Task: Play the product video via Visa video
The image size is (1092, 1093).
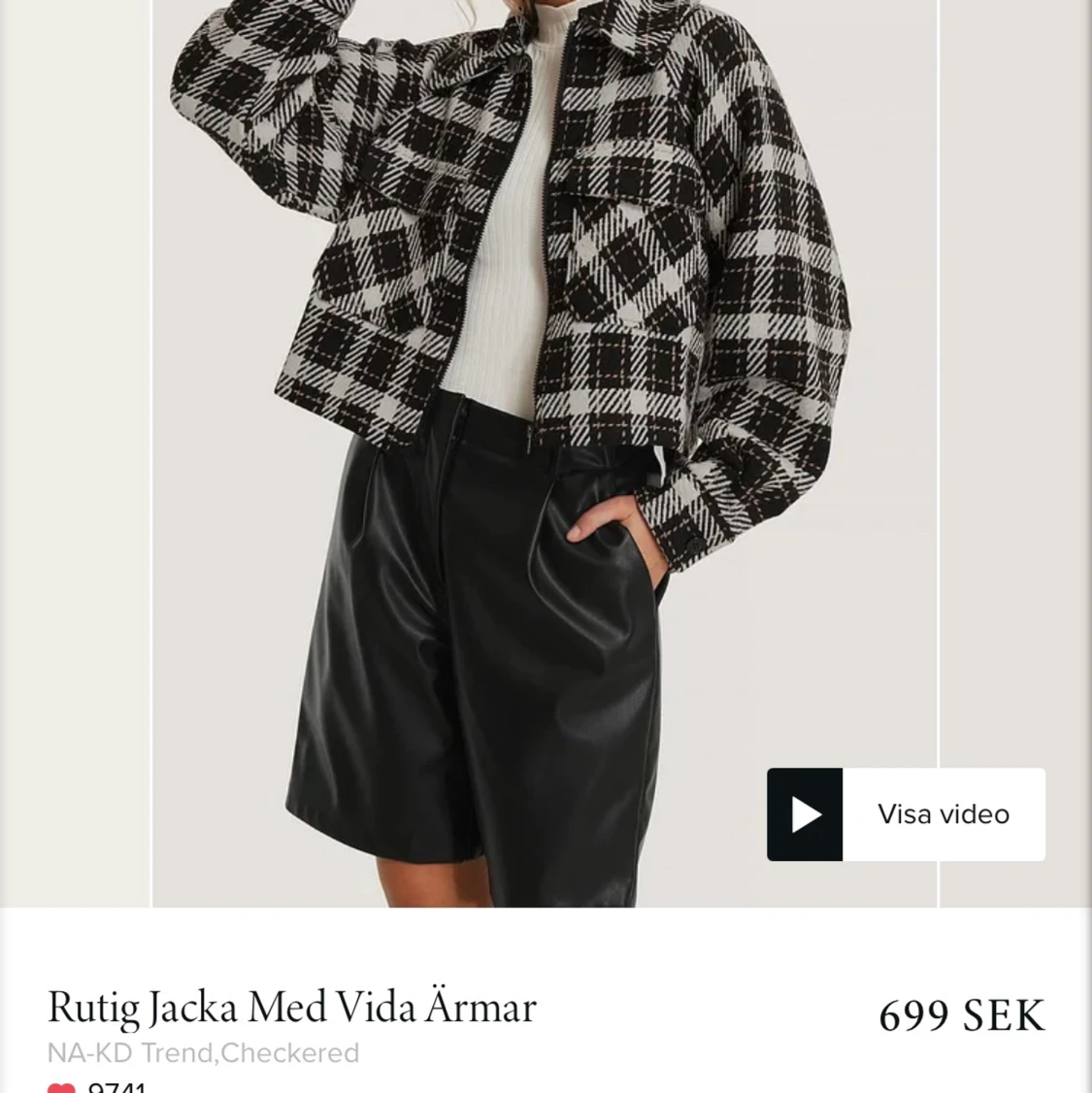Action: click(905, 814)
